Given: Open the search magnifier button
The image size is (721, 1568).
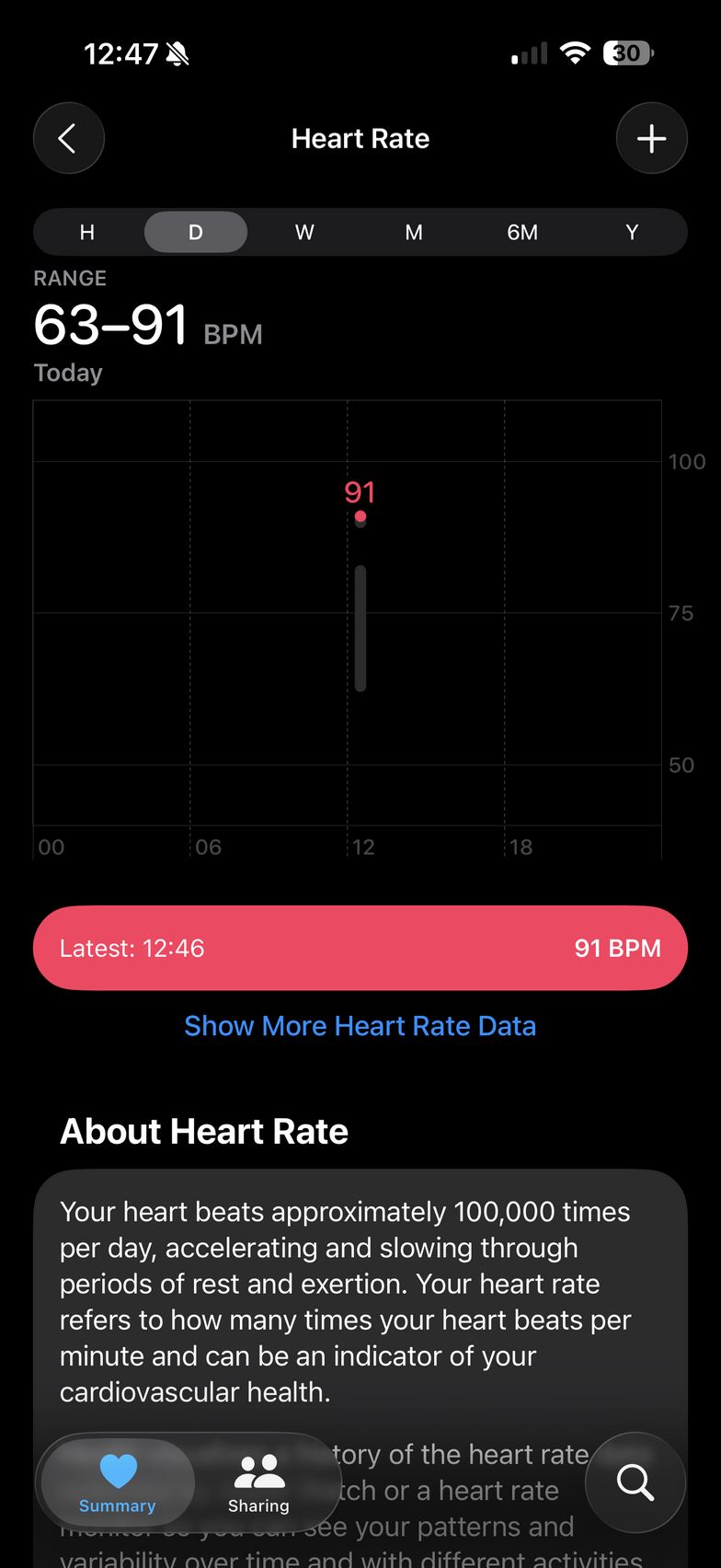Looking at the screenshot, I should click(635, 1482).
